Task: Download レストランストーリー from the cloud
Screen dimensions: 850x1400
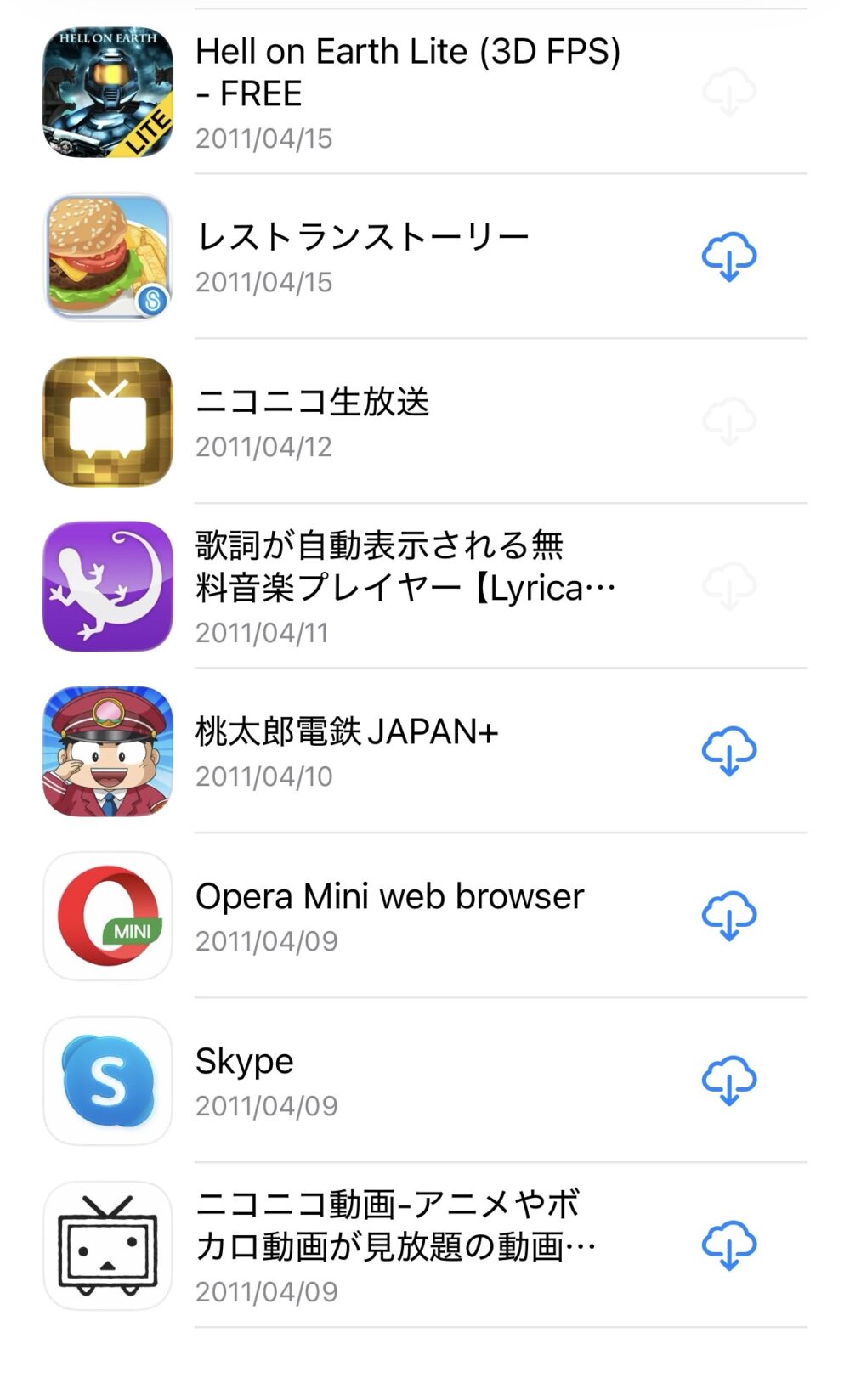Action: (728, 257)
